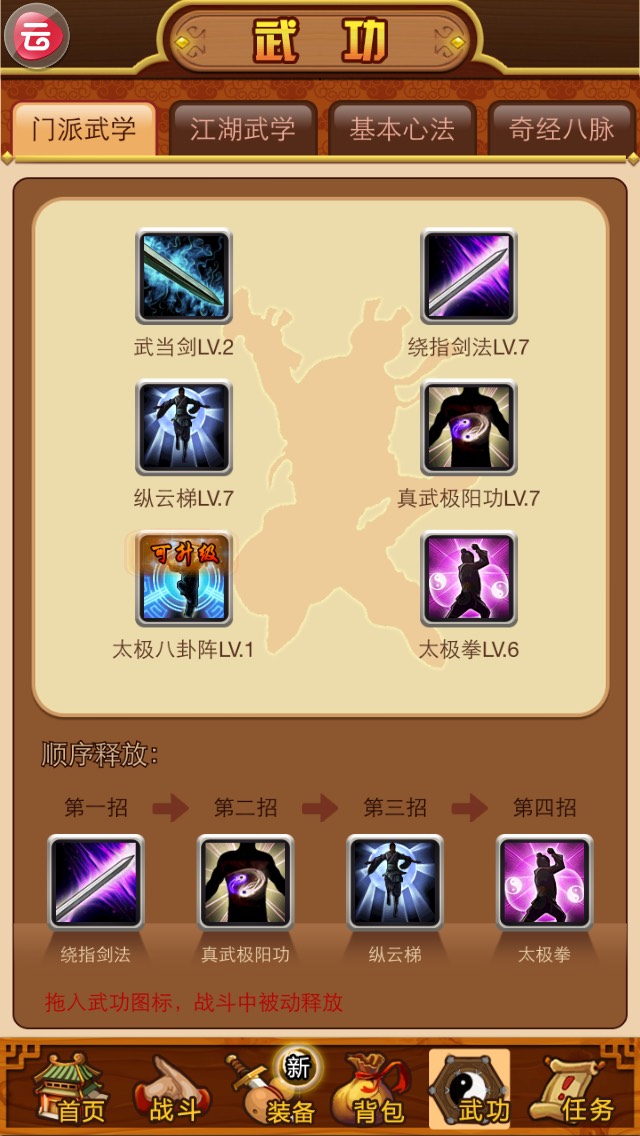Tap the red cloud icon at top left
Viewport: 640px width, 1136px height.
[x=37, y=35]
